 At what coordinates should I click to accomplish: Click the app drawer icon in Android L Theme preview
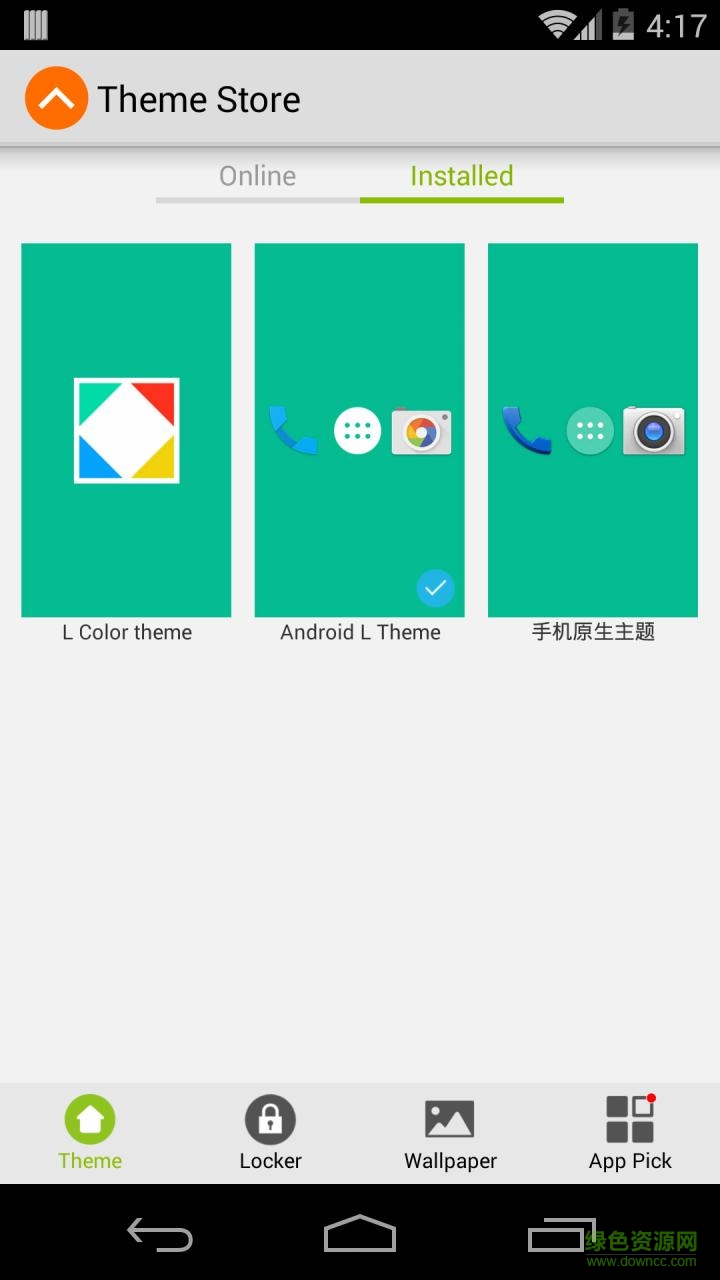pyautogui.click(x=357, y=431)
